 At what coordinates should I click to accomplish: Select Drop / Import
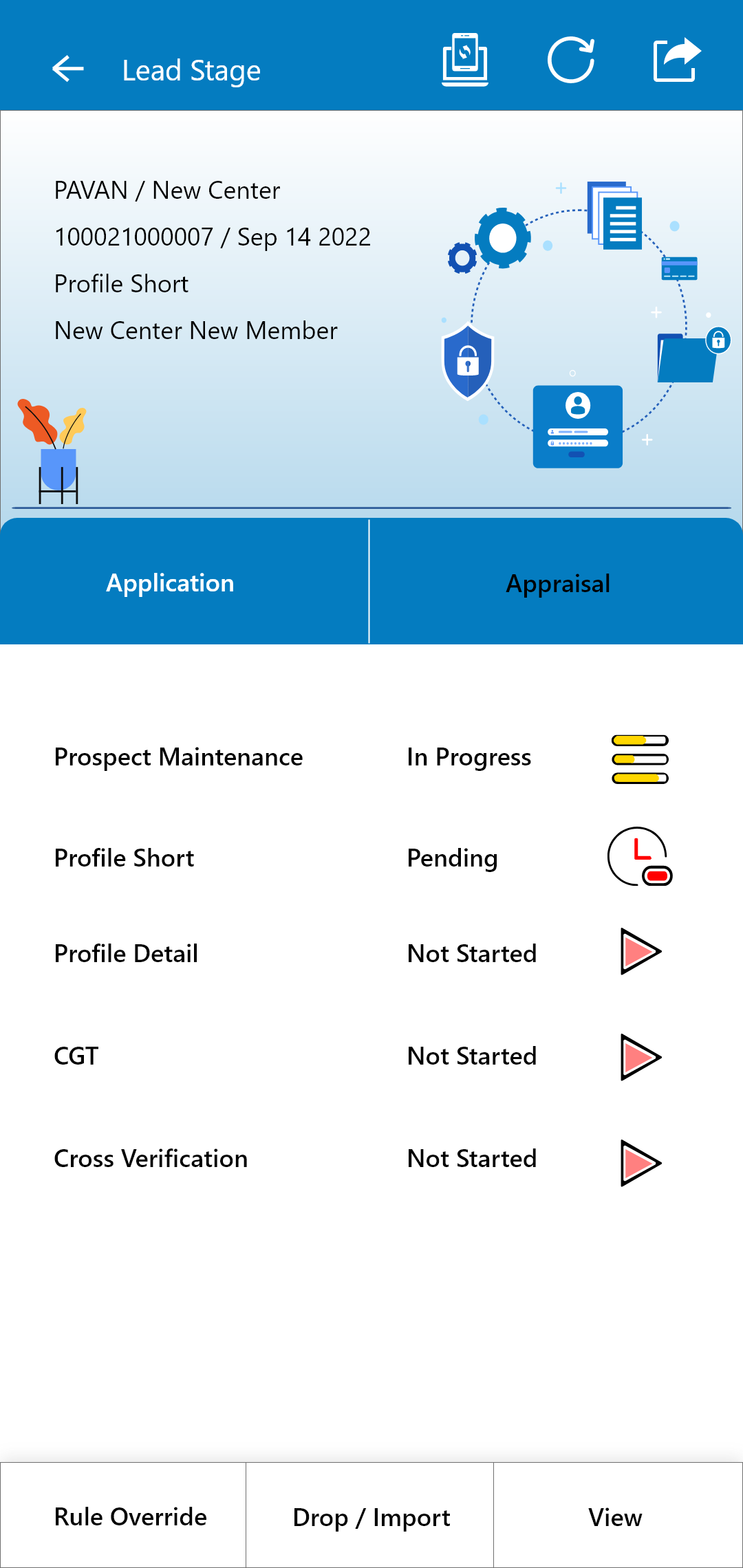point(370,1516)
